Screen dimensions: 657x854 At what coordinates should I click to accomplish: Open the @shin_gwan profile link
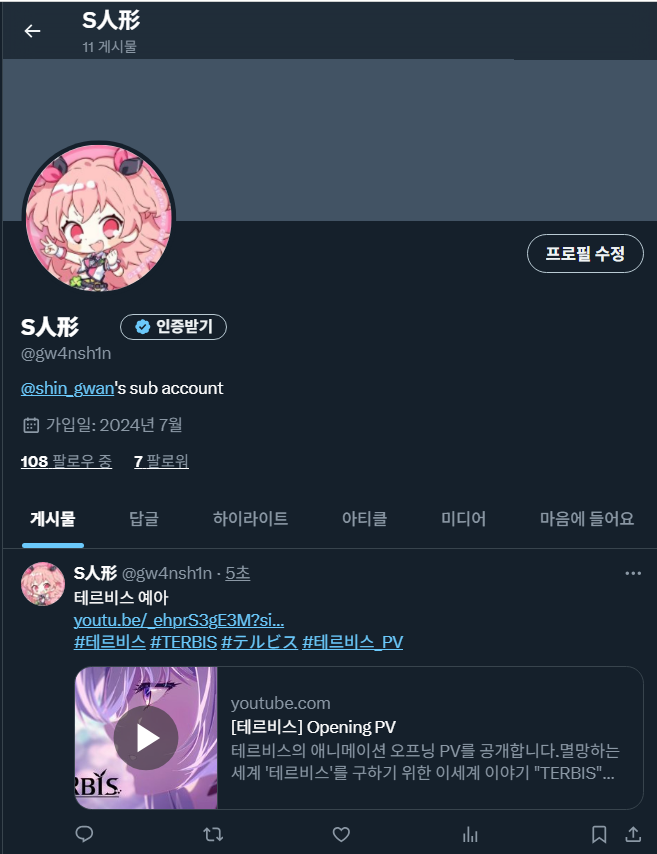coord(67,388)
